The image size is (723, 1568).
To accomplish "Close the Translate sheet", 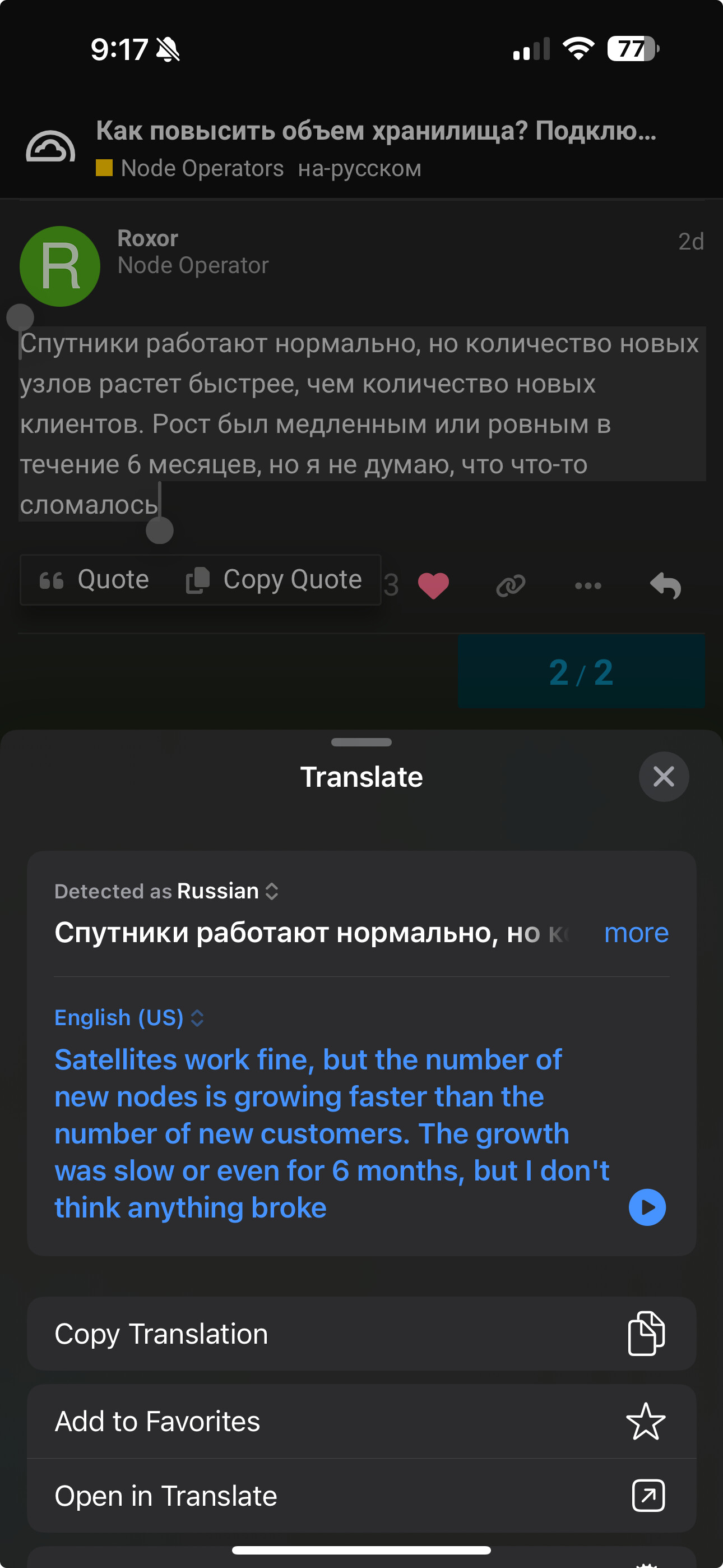I will [664, 776].
